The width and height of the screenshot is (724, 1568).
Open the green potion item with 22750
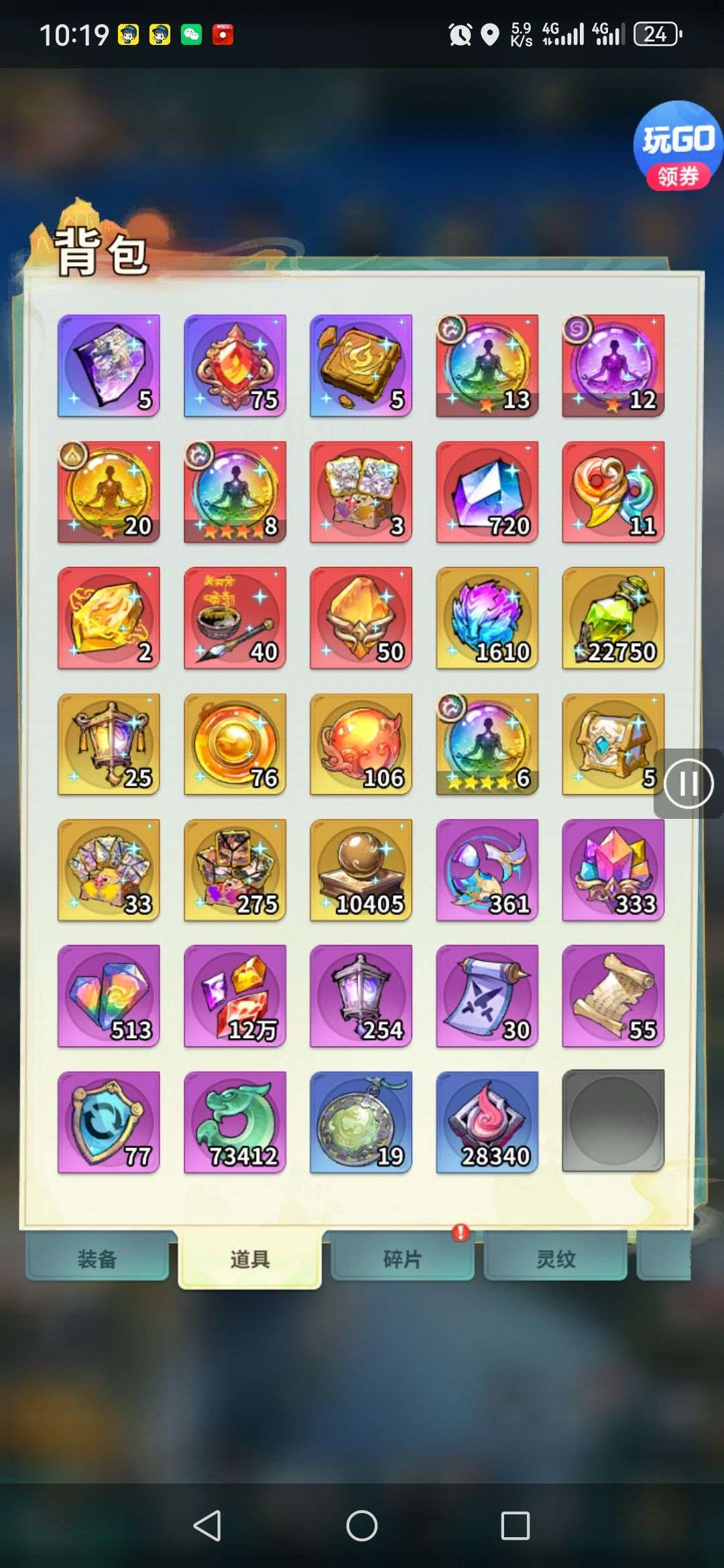coord(613,618)
